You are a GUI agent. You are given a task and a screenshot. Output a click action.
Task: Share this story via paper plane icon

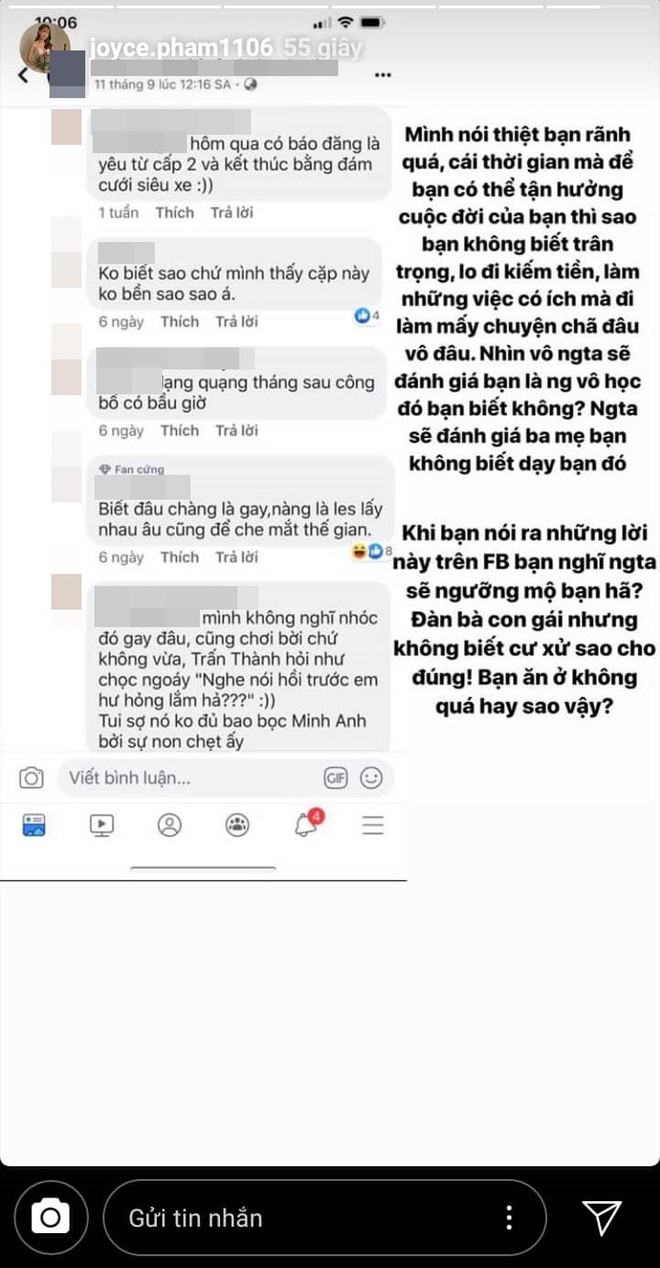click(602, 1217)
